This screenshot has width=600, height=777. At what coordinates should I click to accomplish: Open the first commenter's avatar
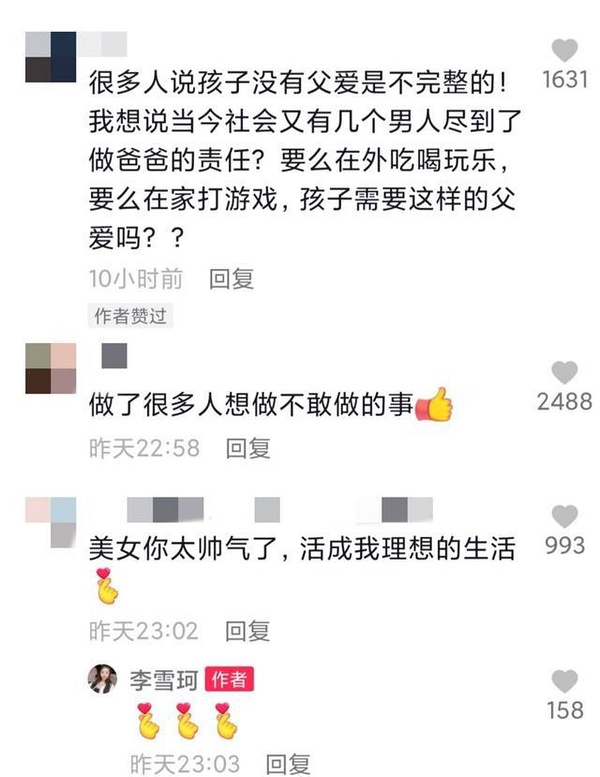[x=49, y=56]
